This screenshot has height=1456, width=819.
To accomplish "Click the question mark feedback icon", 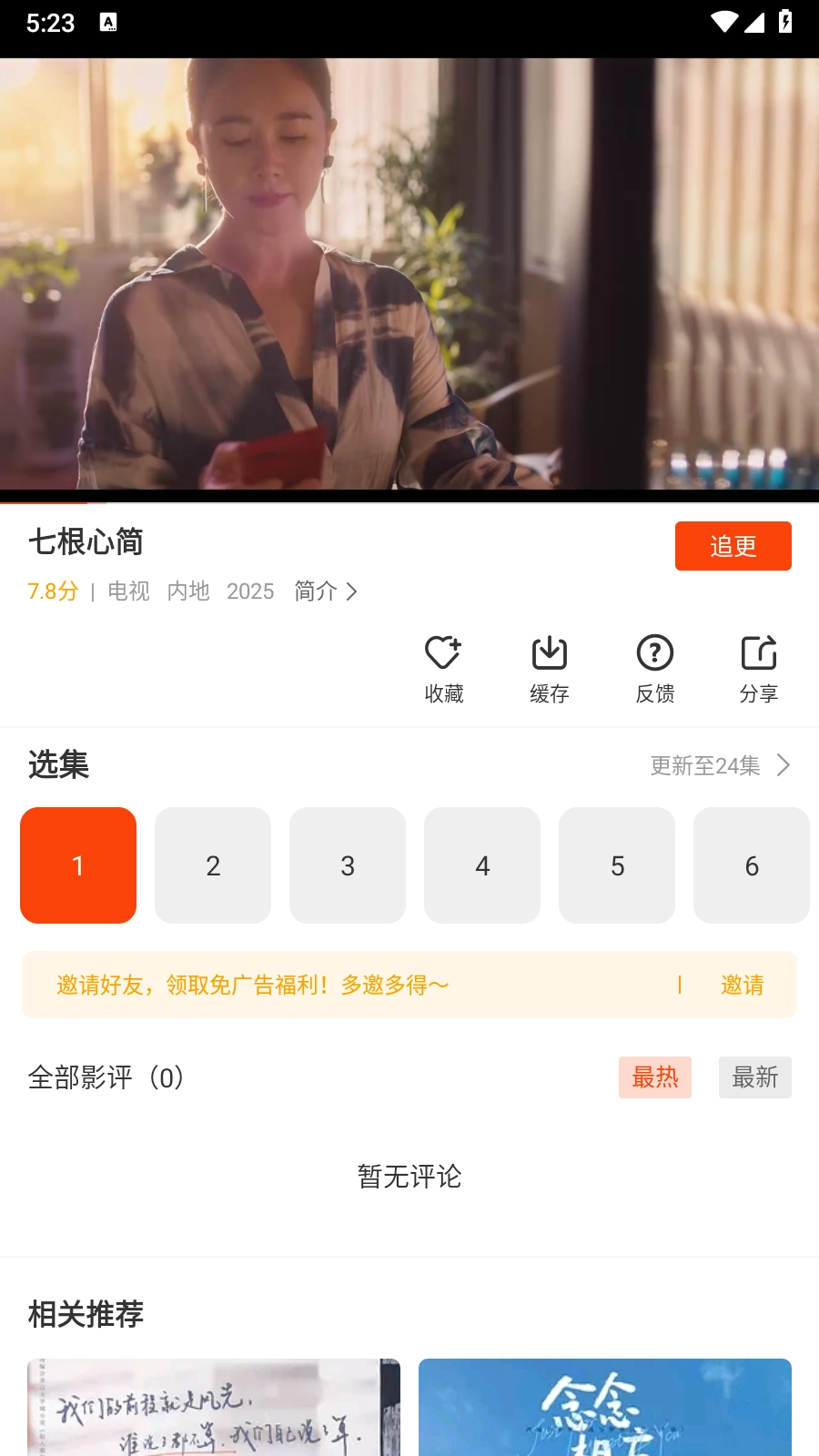I will pos(654,653).
